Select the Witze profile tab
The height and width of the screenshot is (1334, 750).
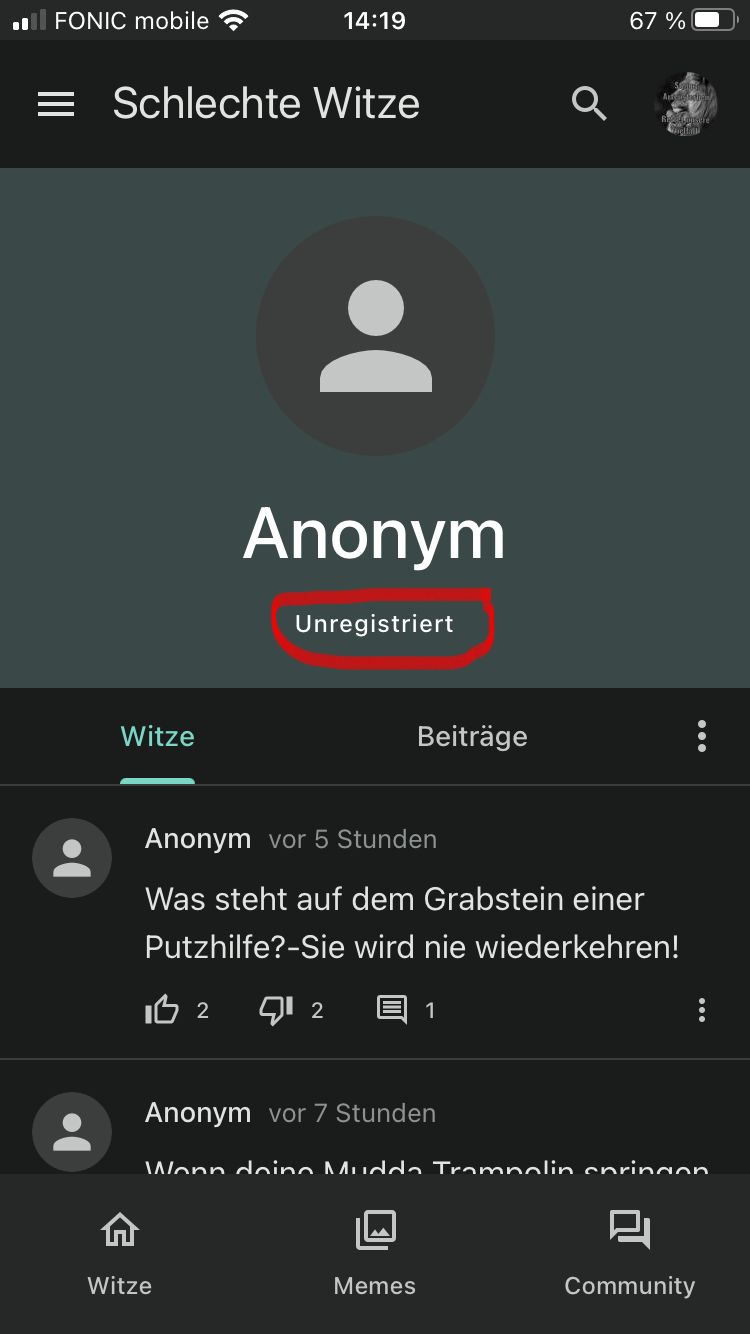point(157,737)
